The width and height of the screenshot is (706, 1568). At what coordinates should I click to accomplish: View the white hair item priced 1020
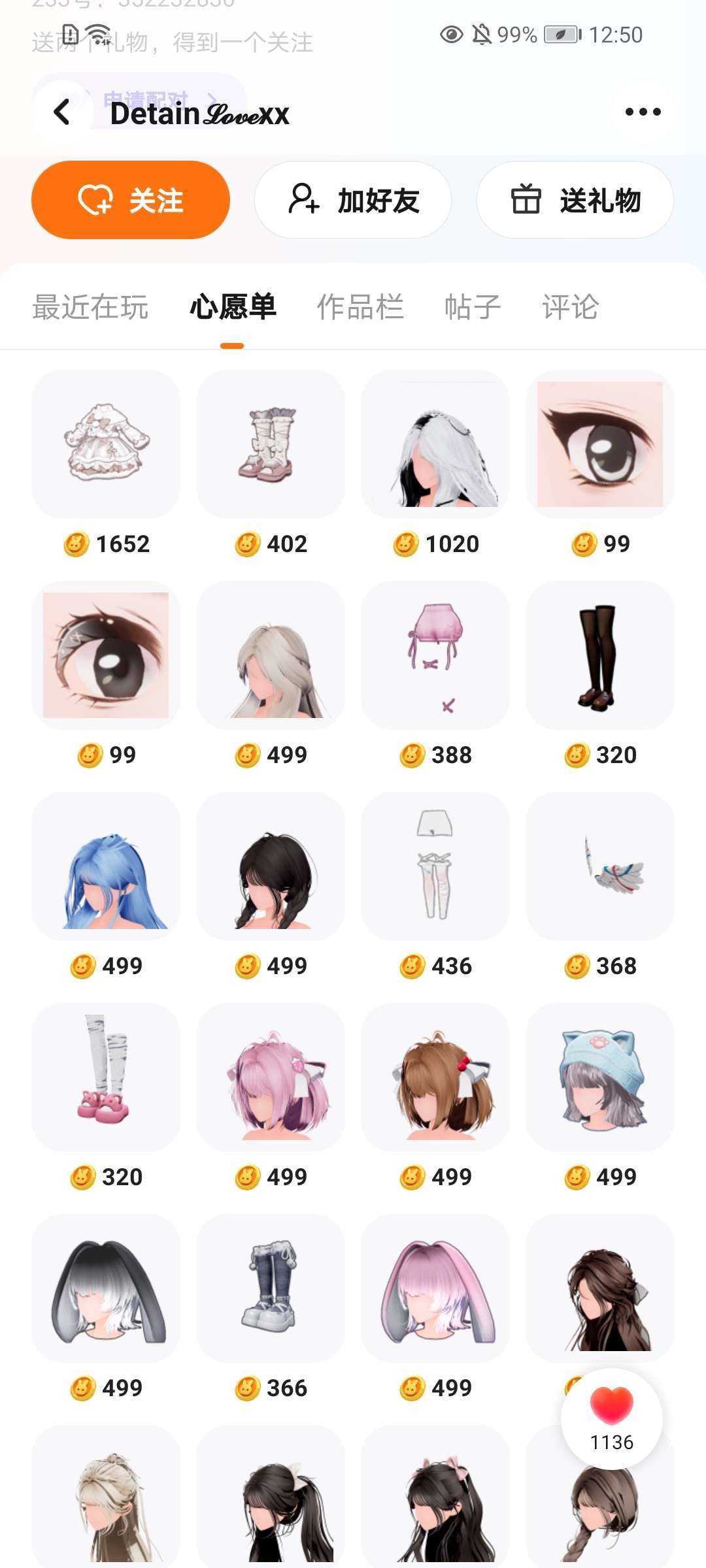coord(435,444)
